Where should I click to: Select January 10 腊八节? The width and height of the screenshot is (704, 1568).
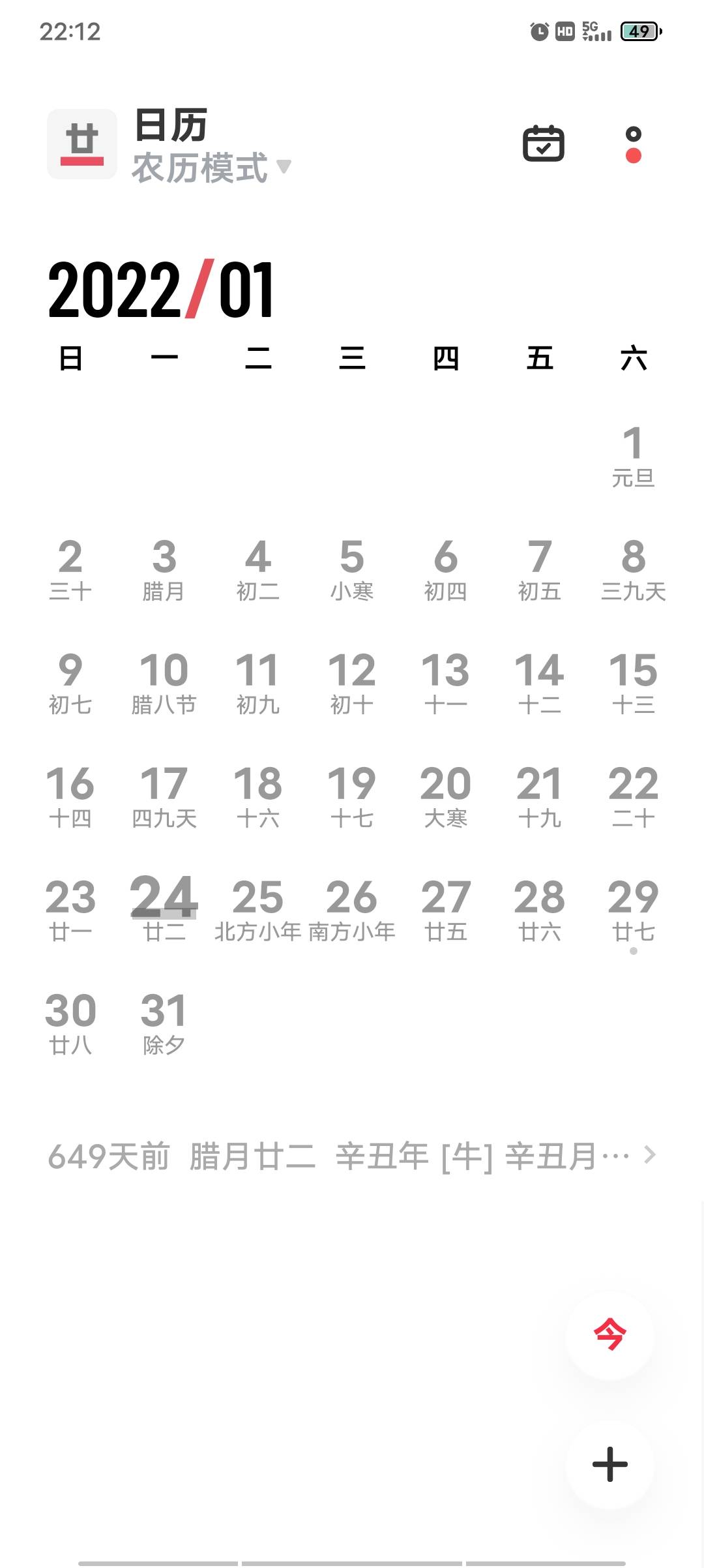[164, 682]
